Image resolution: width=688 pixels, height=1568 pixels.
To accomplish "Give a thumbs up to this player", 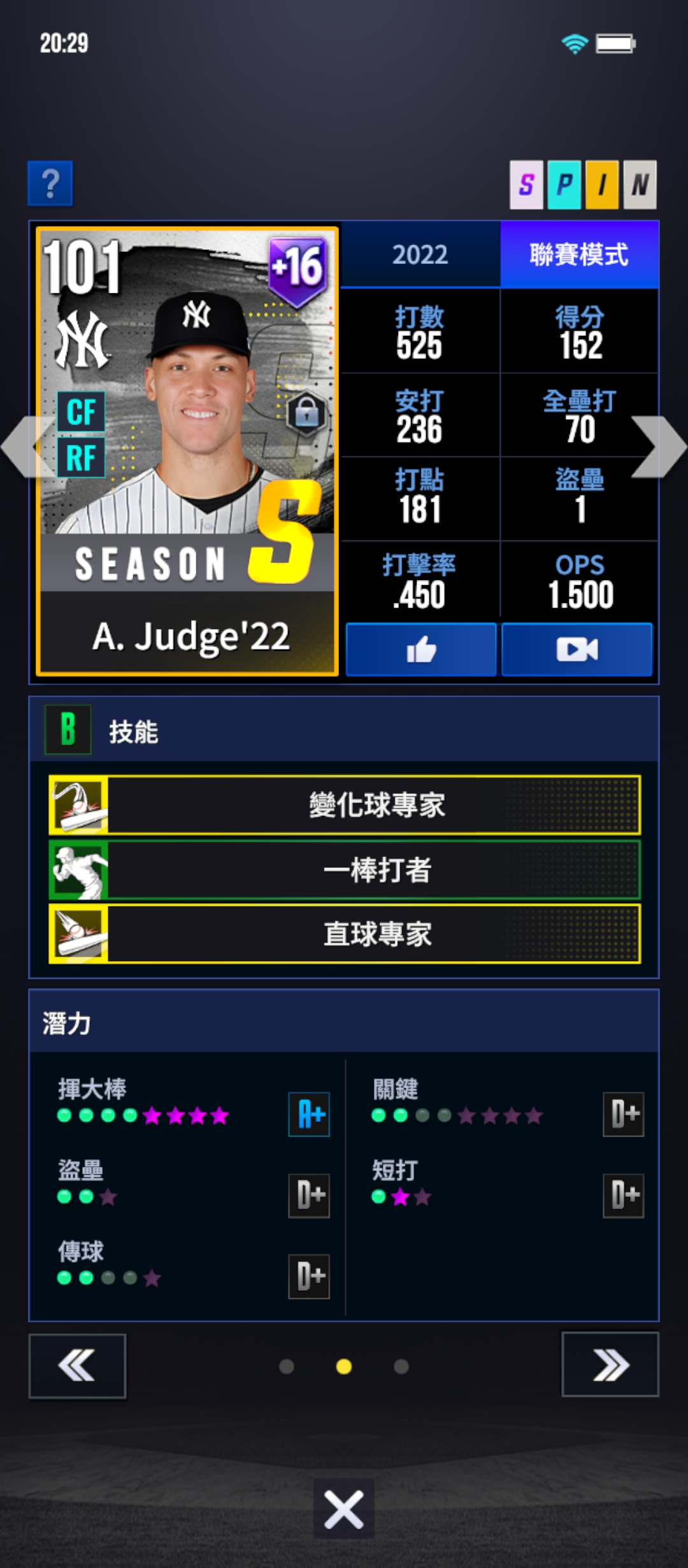I will pos(420,650).
